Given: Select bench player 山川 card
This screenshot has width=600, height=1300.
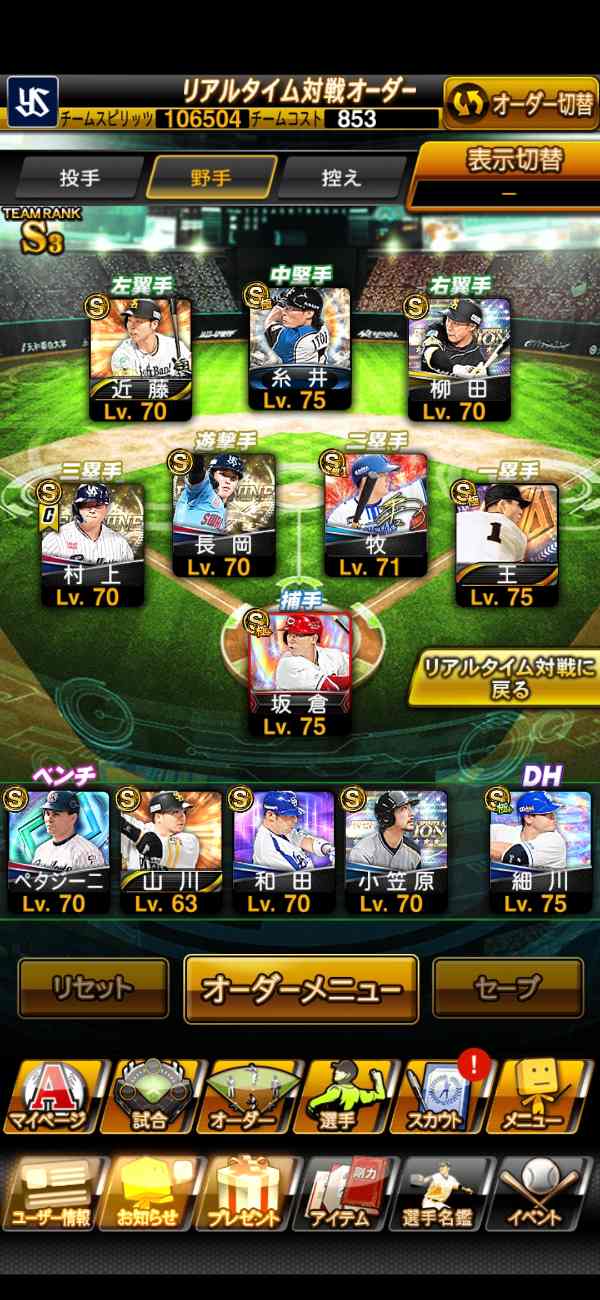Looking at the screenshot, I should point(171,850).
